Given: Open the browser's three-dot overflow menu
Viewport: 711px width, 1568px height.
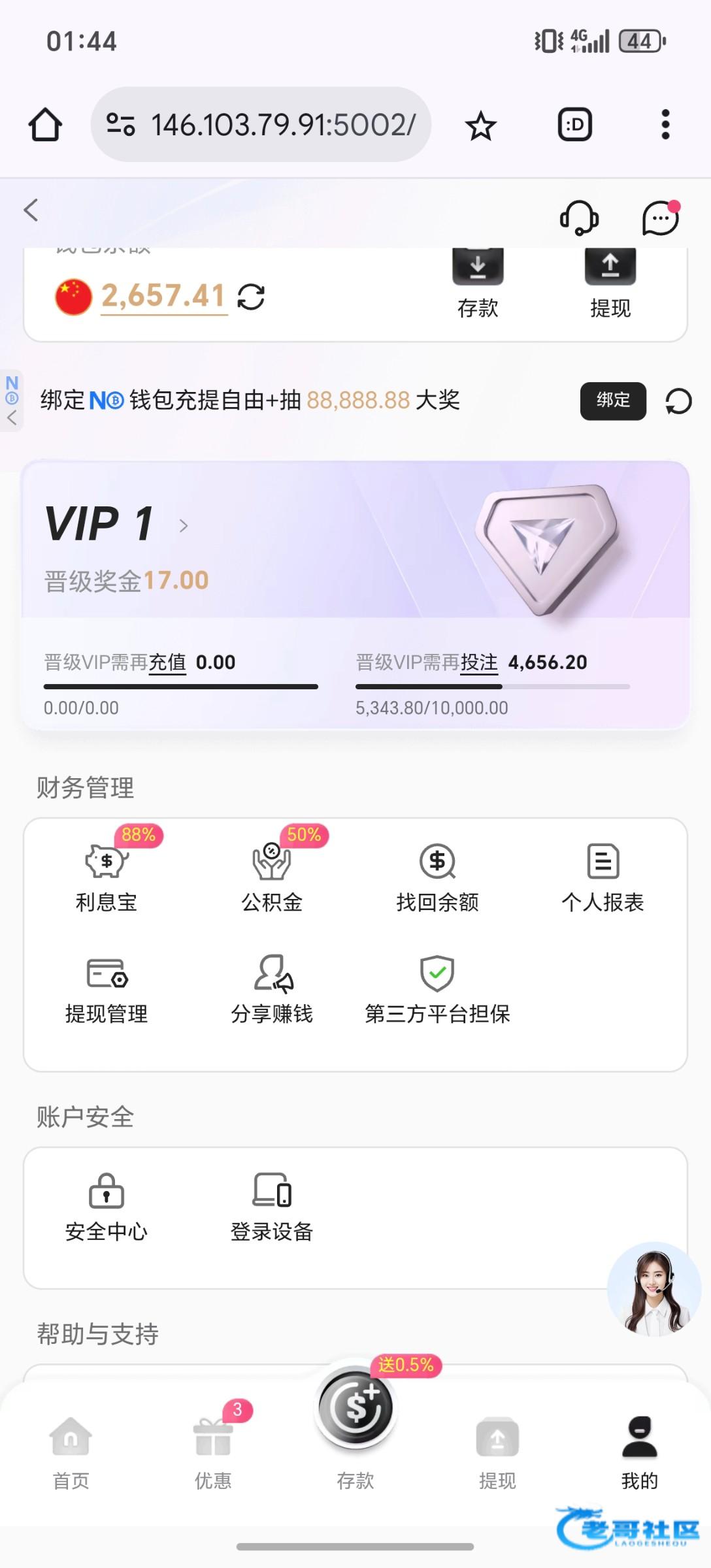Looking at the screenshot, I should coord(665,124).
